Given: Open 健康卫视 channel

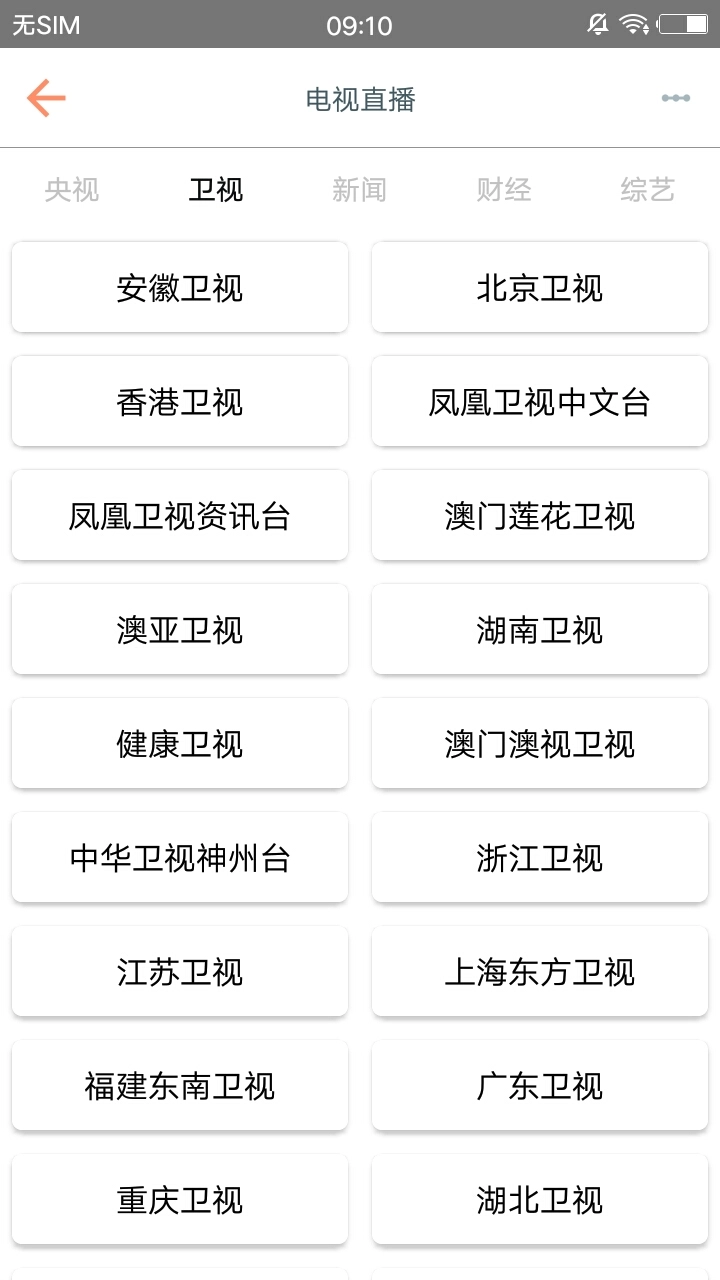Looking at the screenshot, I should (x=179, y=743).
